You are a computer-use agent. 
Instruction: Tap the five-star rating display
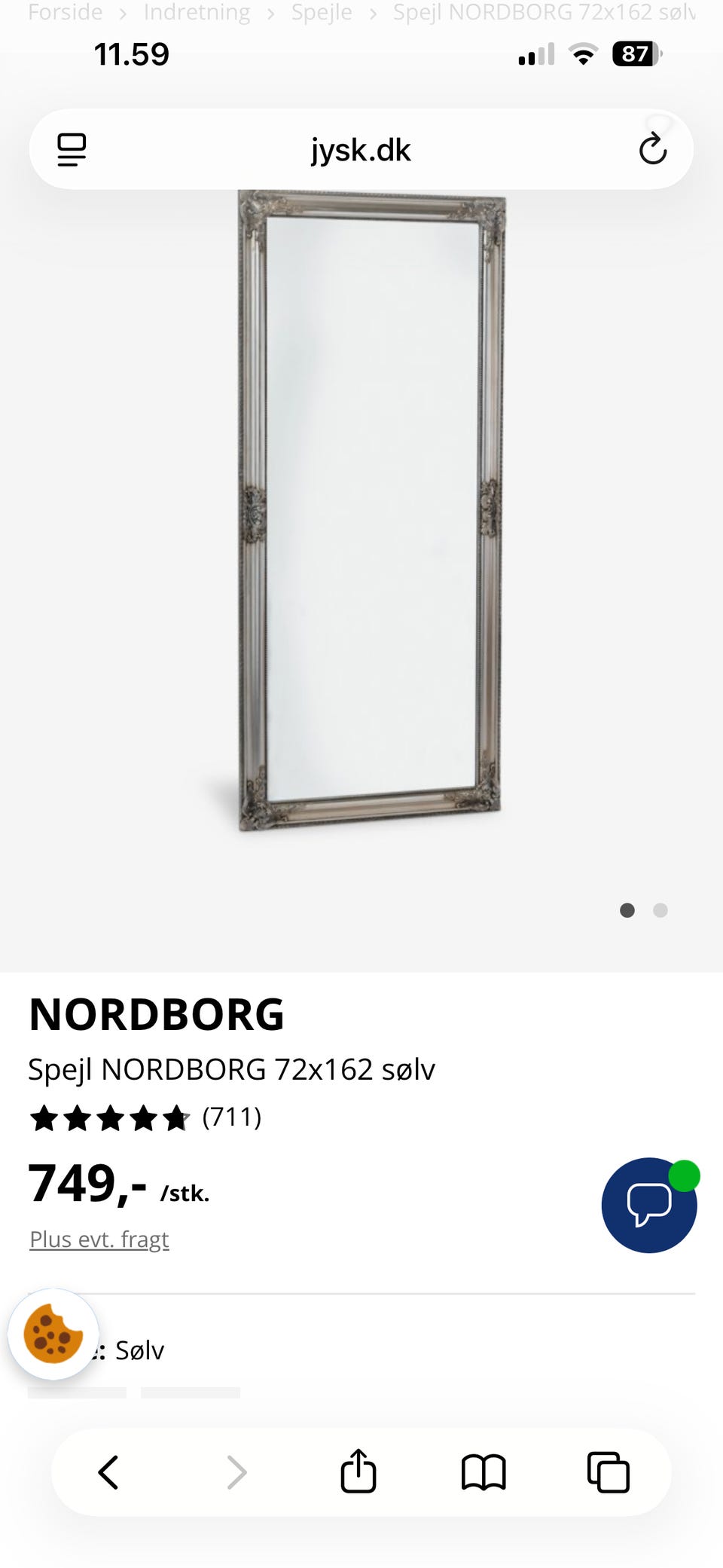click(x=109, y=1119)
